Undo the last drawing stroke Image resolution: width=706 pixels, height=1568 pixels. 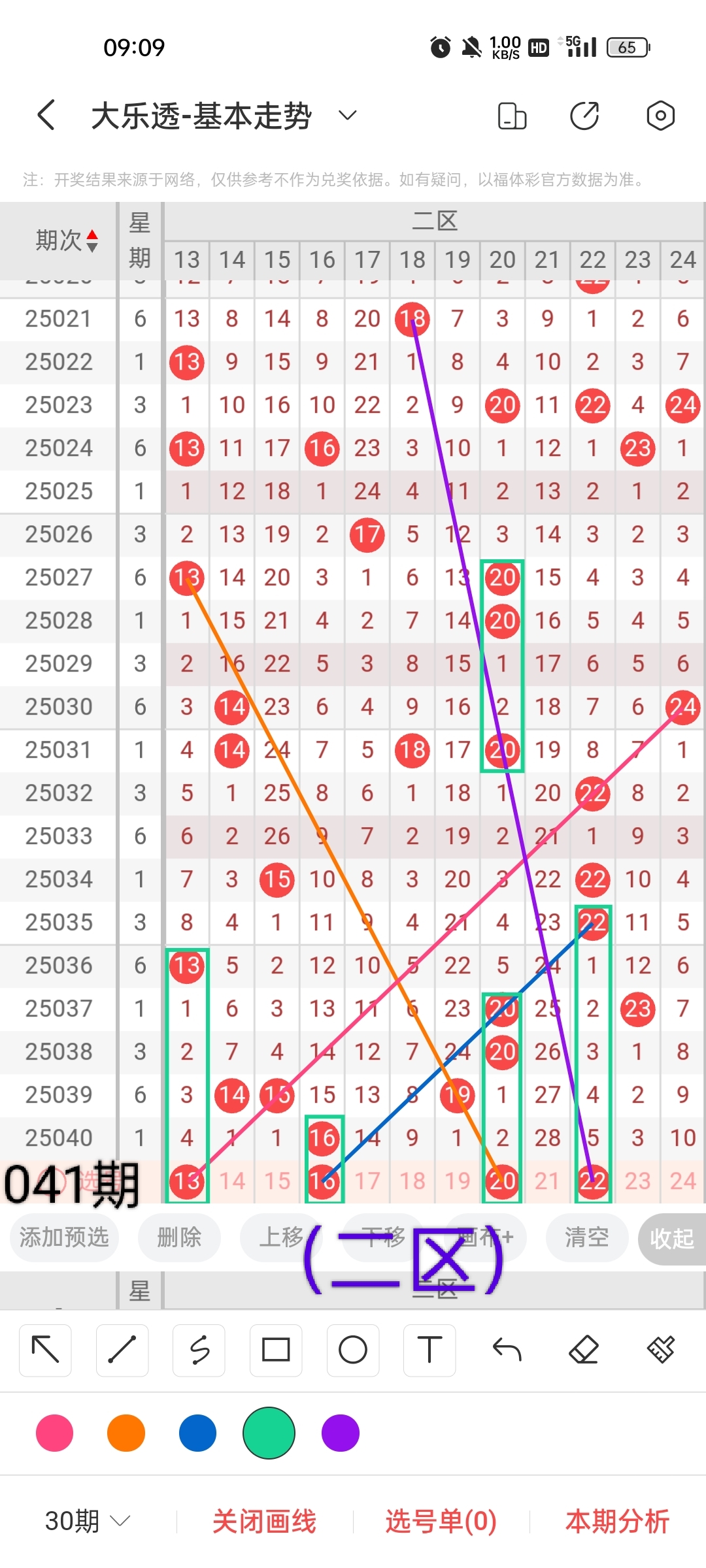click(507, 1350)
